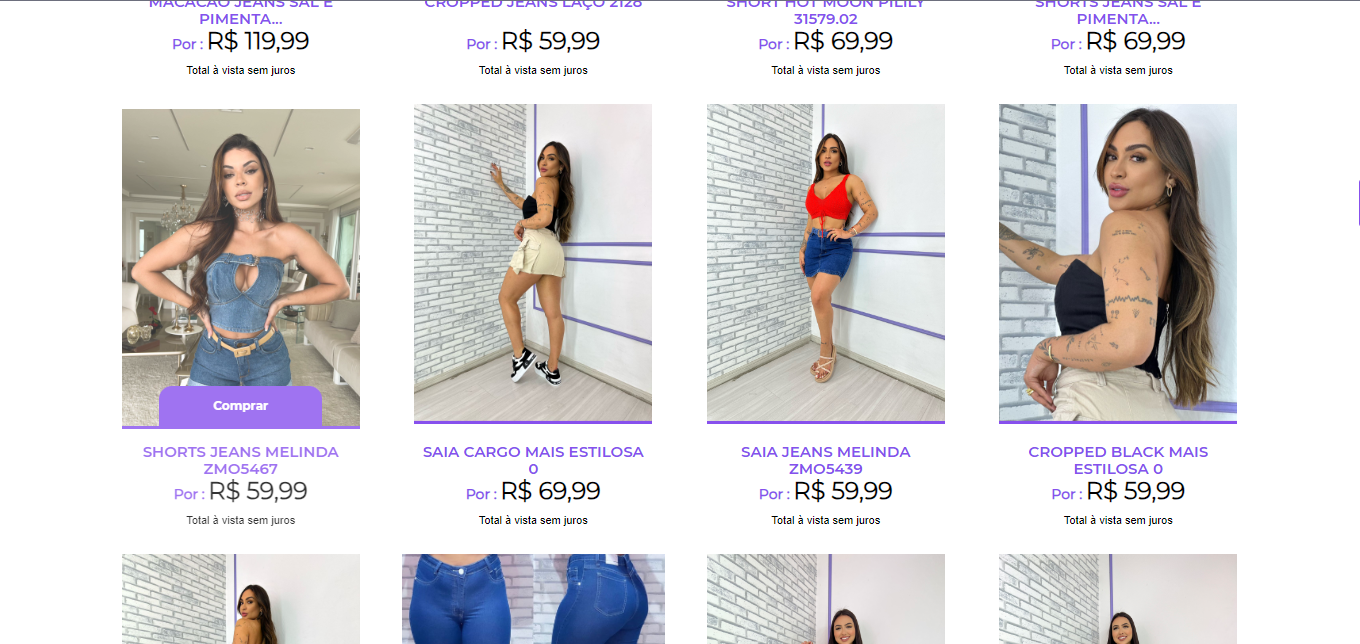The height and width of the screenshot is (644, 1360).
Task: Open the blue jeans front-and-back product tile
Action: tap(533, 600)
